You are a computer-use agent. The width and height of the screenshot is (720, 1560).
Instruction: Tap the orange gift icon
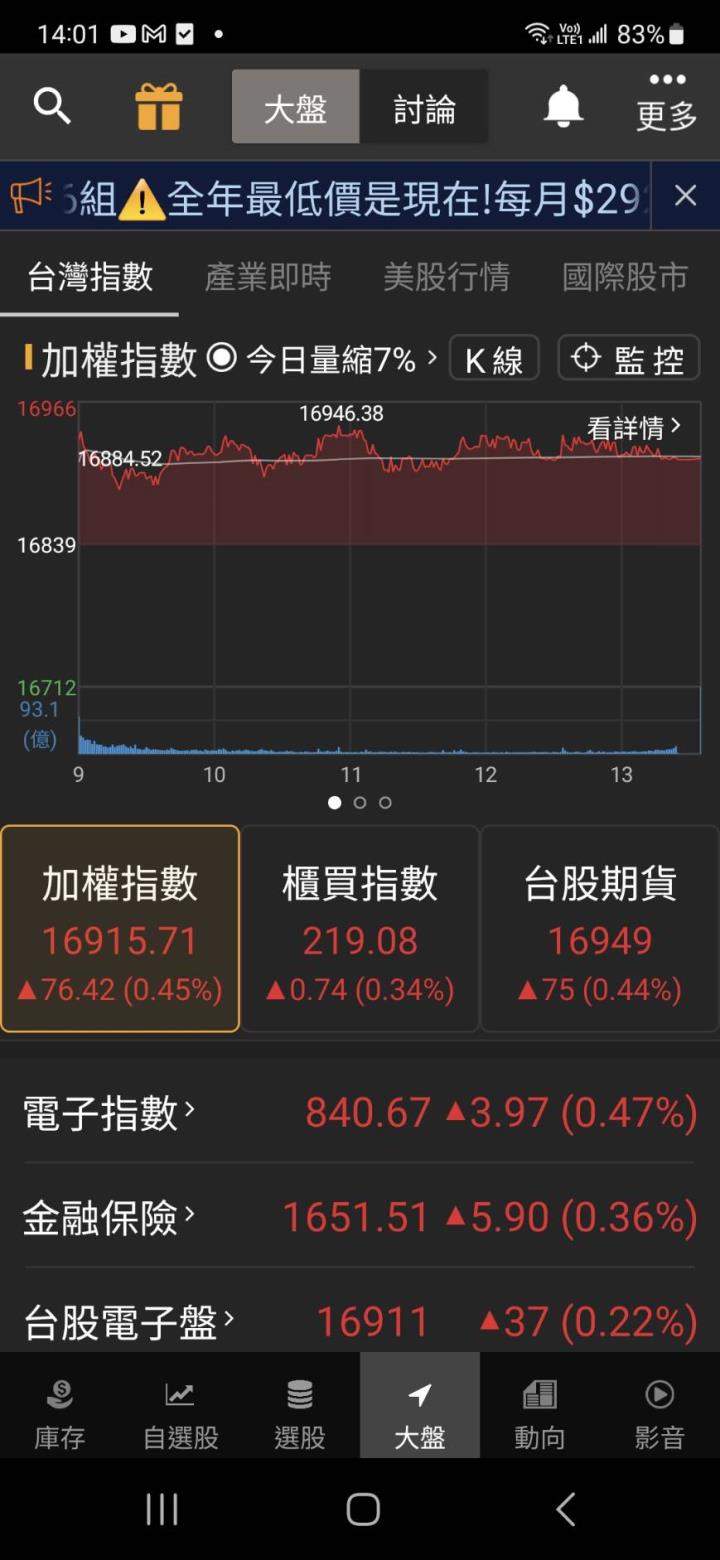159,107
